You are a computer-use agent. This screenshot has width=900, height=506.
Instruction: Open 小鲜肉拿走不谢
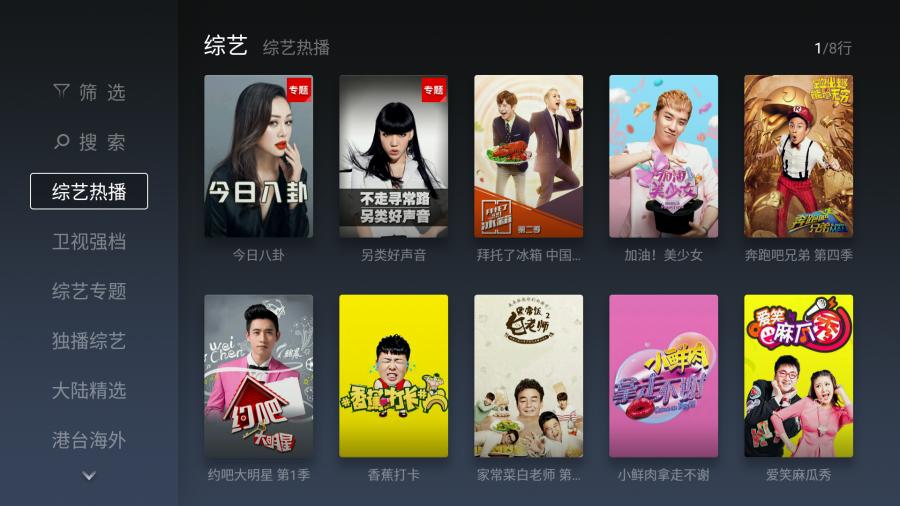[x=663, y=376]
